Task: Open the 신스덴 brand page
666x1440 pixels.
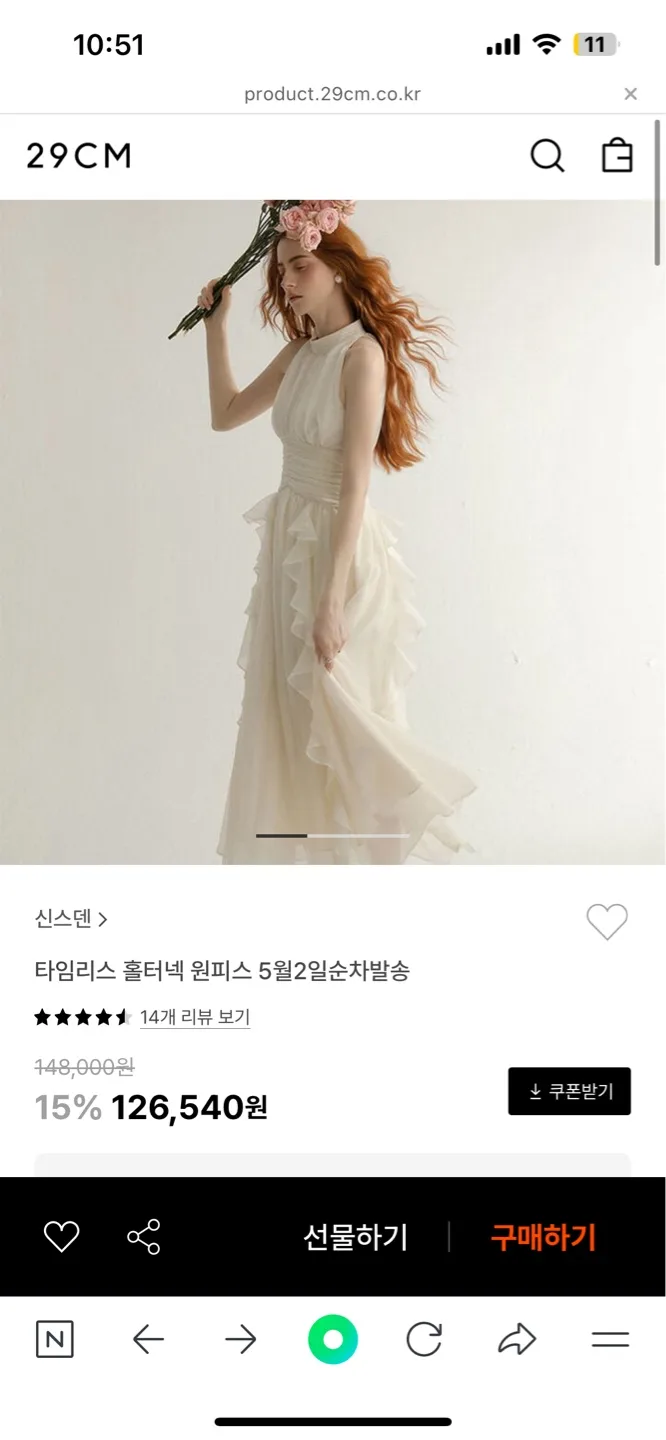Action: [x=71, y=918]
